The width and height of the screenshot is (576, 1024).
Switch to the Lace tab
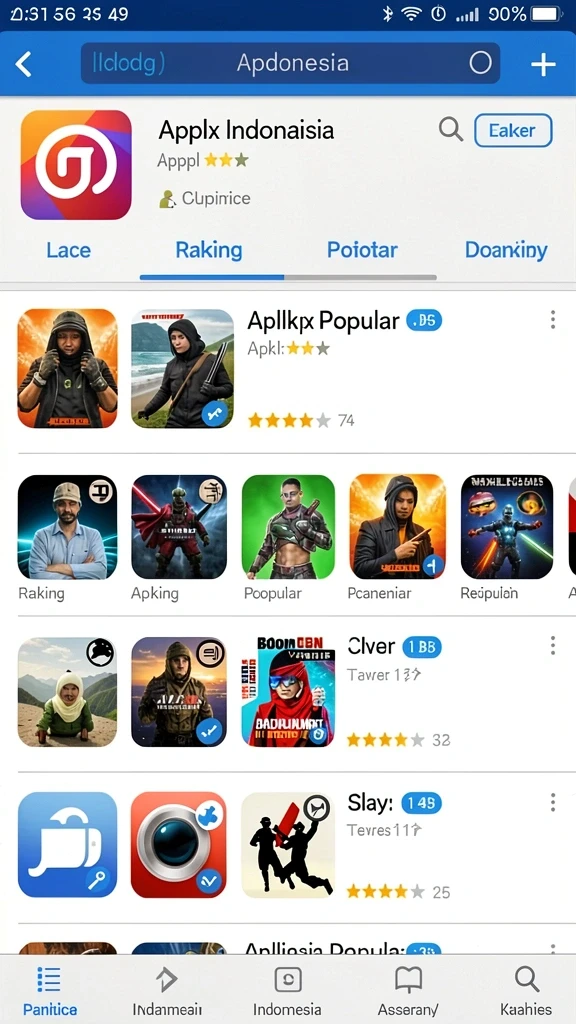coord(69,249)
